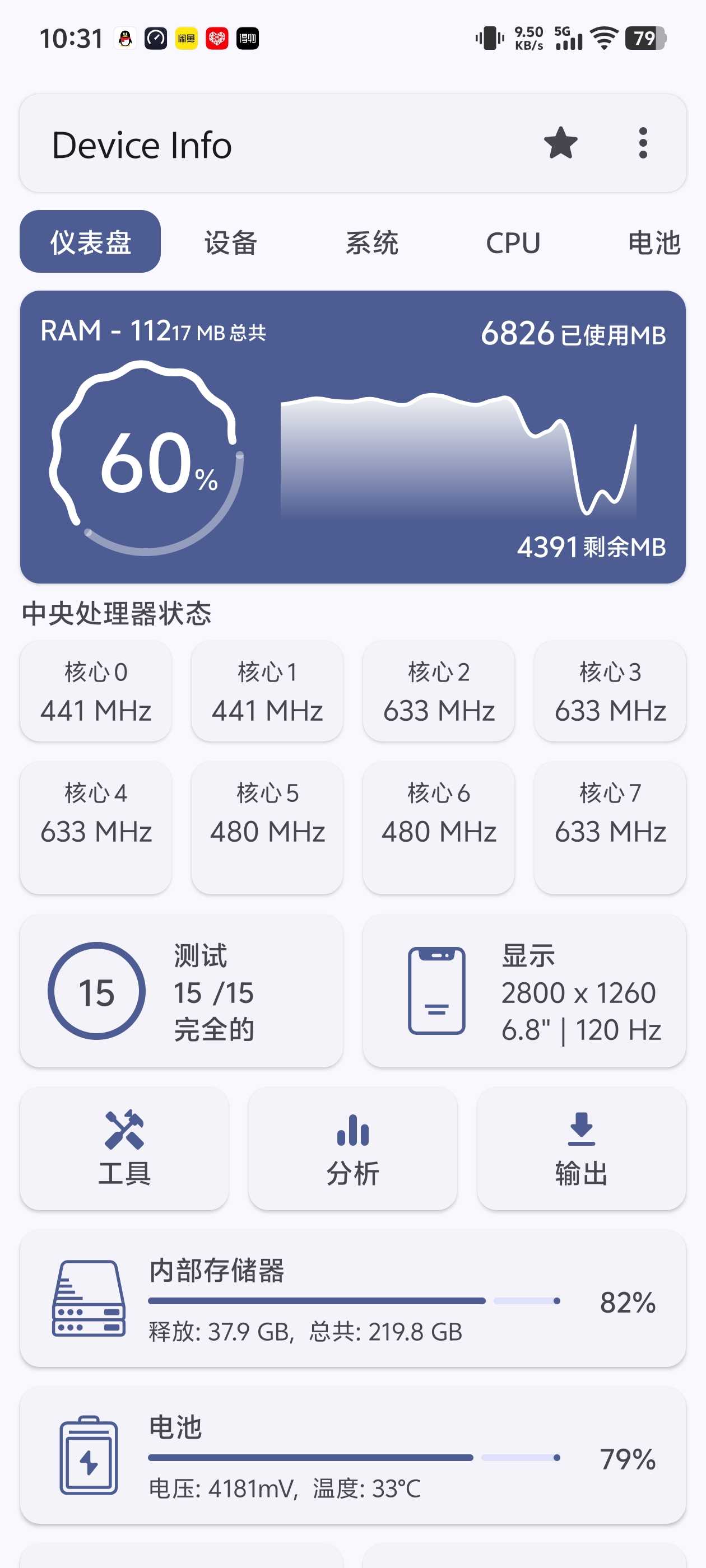
Task: Open the 测试 15/15 card
Action: pos(182,991)
